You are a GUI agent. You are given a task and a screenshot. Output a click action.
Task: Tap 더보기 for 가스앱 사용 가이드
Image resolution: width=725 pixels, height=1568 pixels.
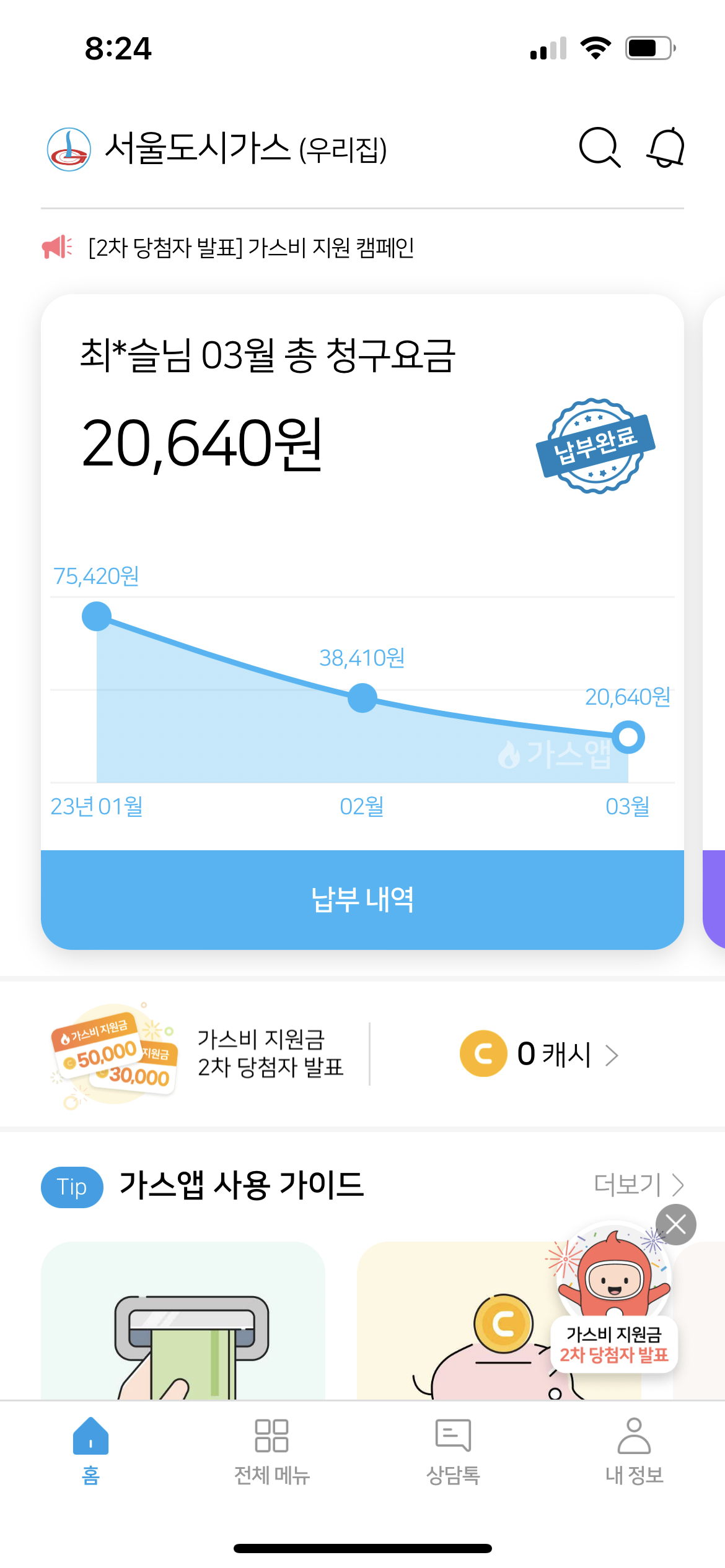pos(638,1185)
